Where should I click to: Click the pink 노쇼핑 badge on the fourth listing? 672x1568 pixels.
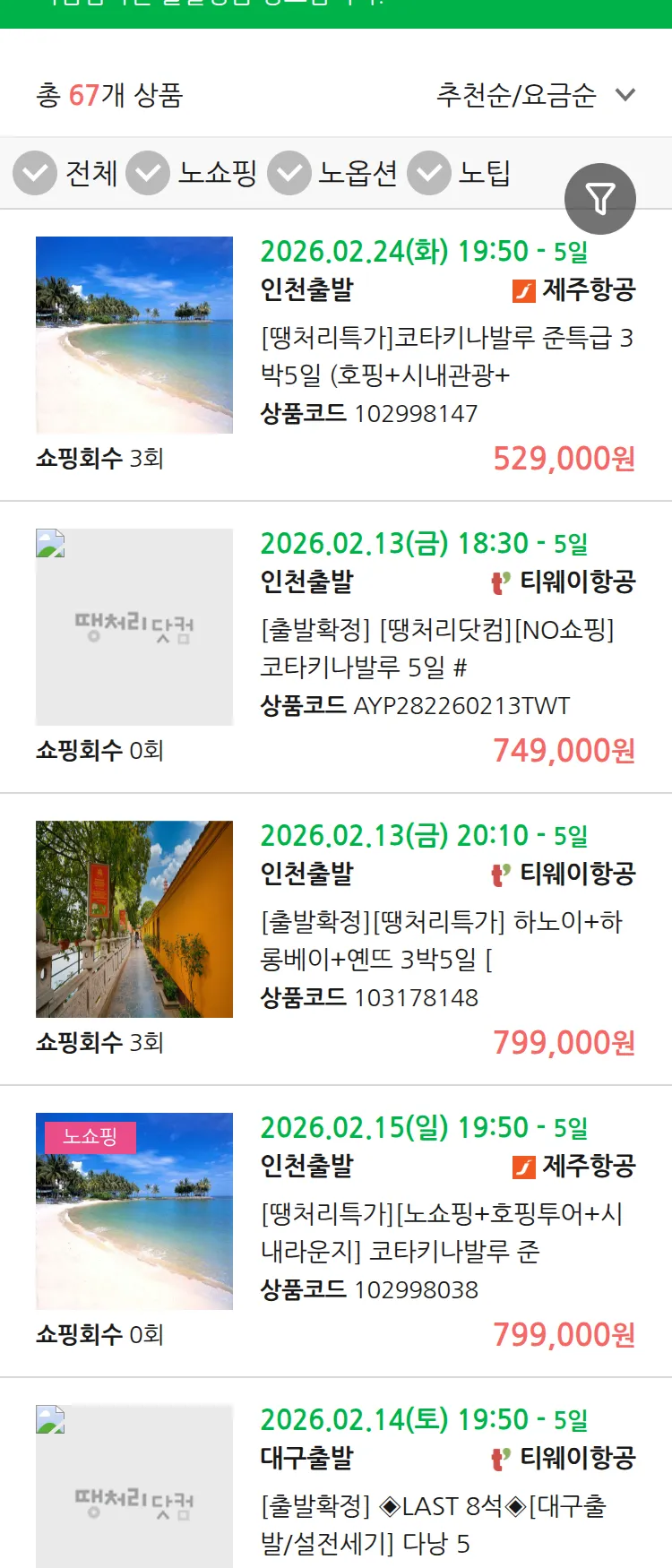[x=89, y=1138]
